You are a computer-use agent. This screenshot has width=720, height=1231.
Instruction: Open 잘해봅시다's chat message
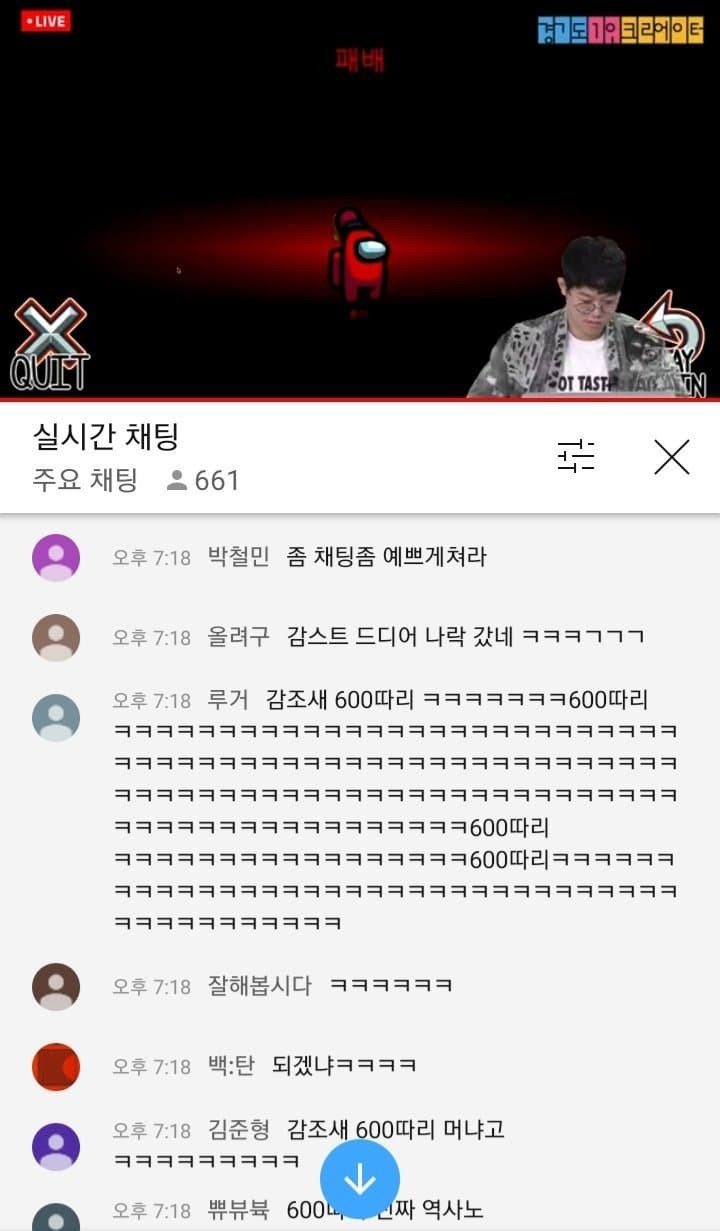[390, 986]
